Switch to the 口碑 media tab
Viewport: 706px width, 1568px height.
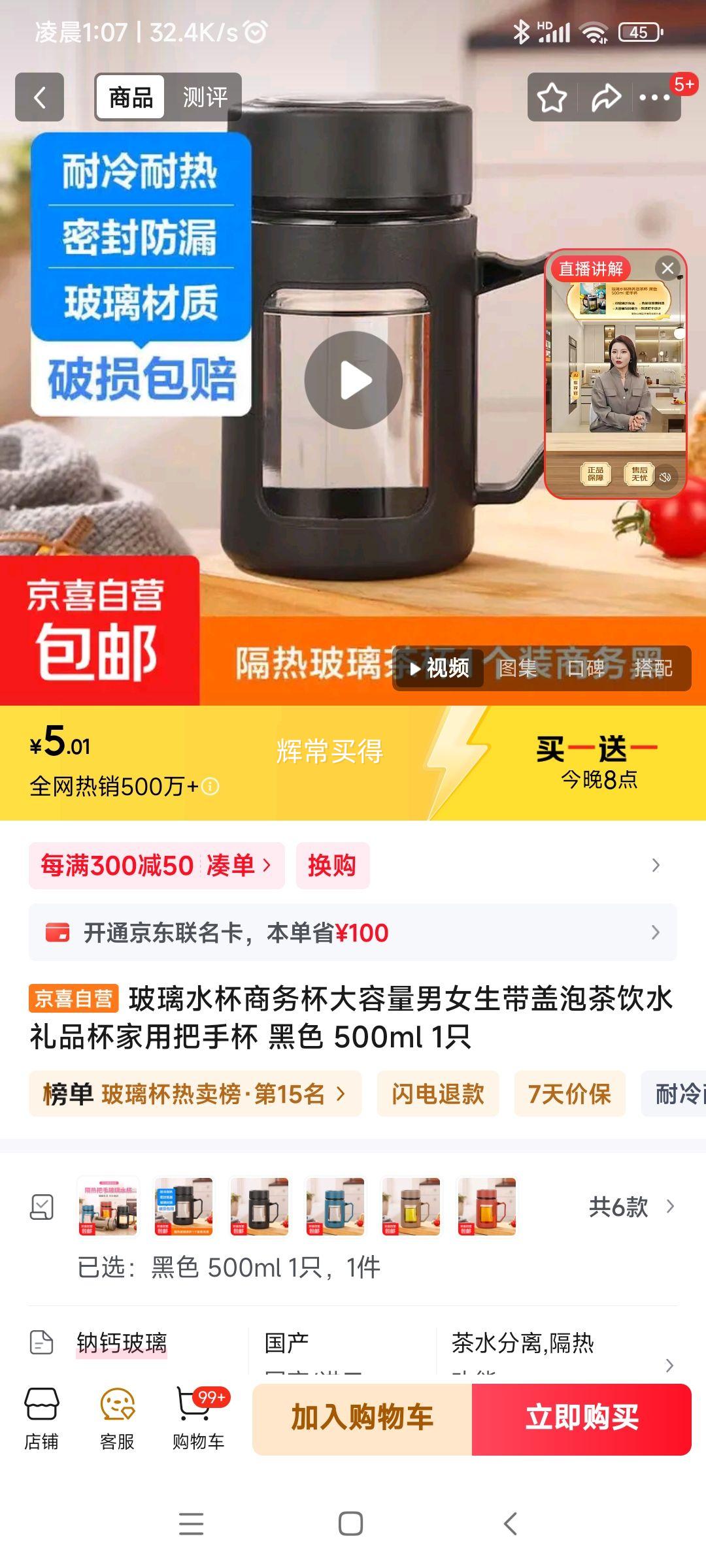click(586, 668)
